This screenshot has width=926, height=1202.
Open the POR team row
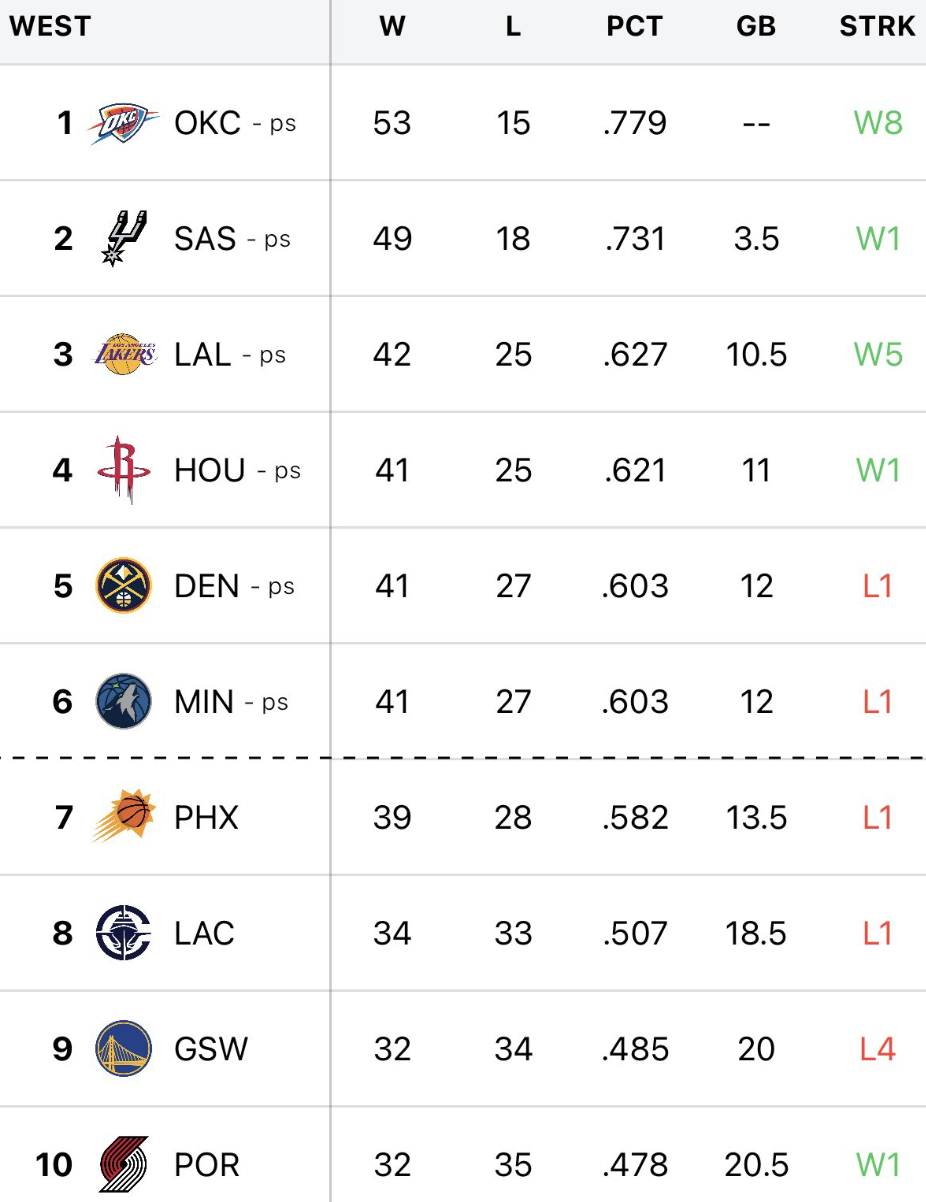[x=207, y=1165]
